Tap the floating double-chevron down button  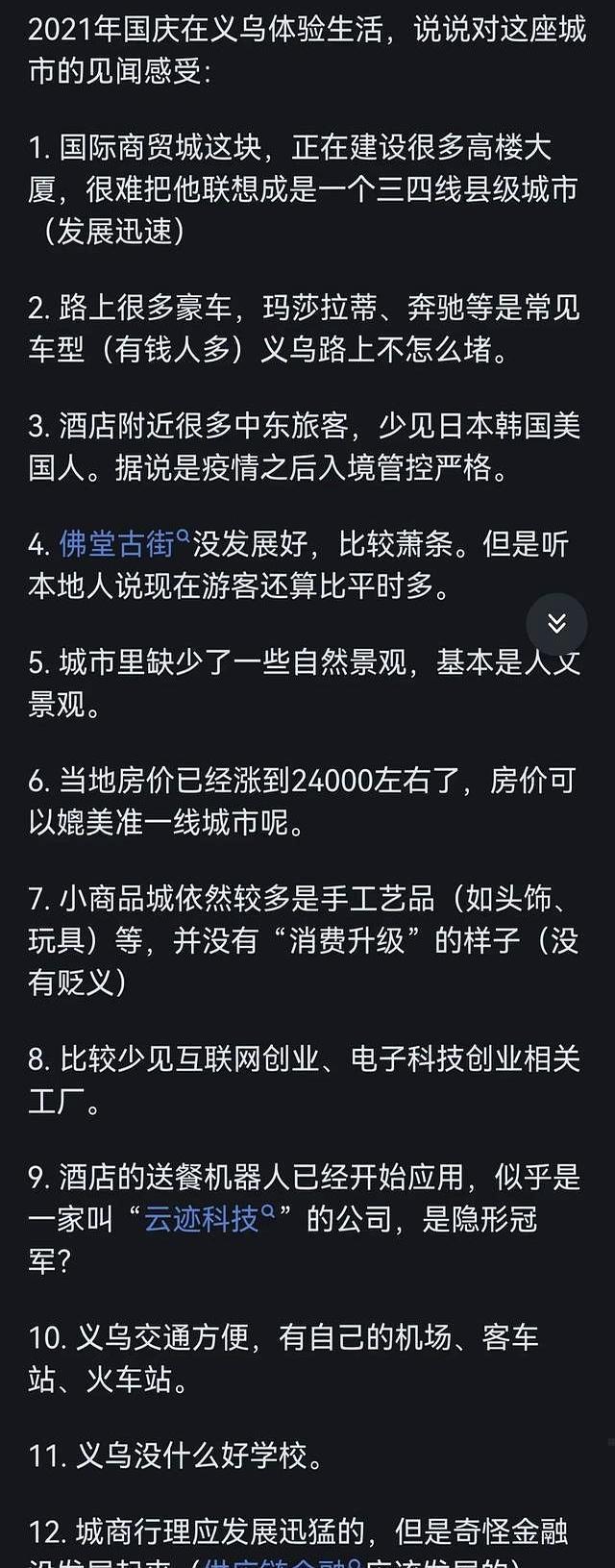[556, 624]
